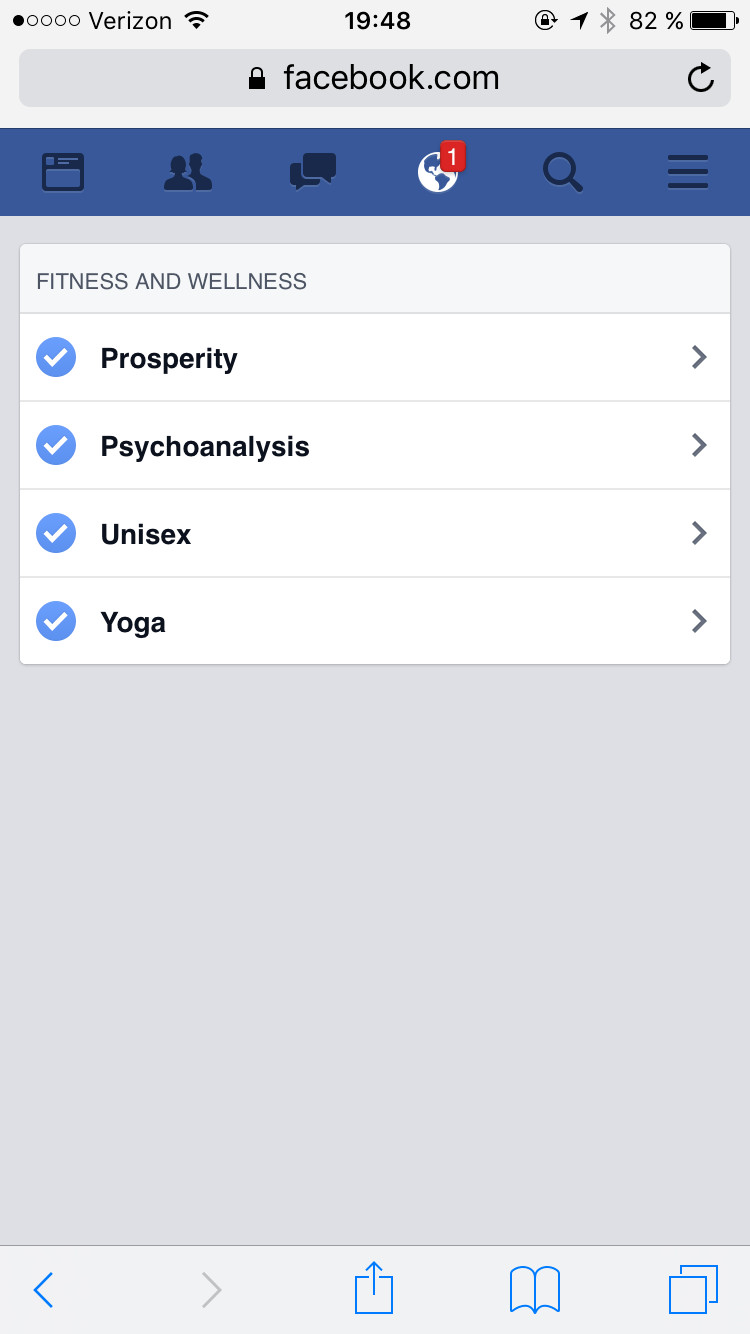Open Safari bookmarks
Image resolution: width=750 pixels, height=1334 pixels.
(535, 1290)
